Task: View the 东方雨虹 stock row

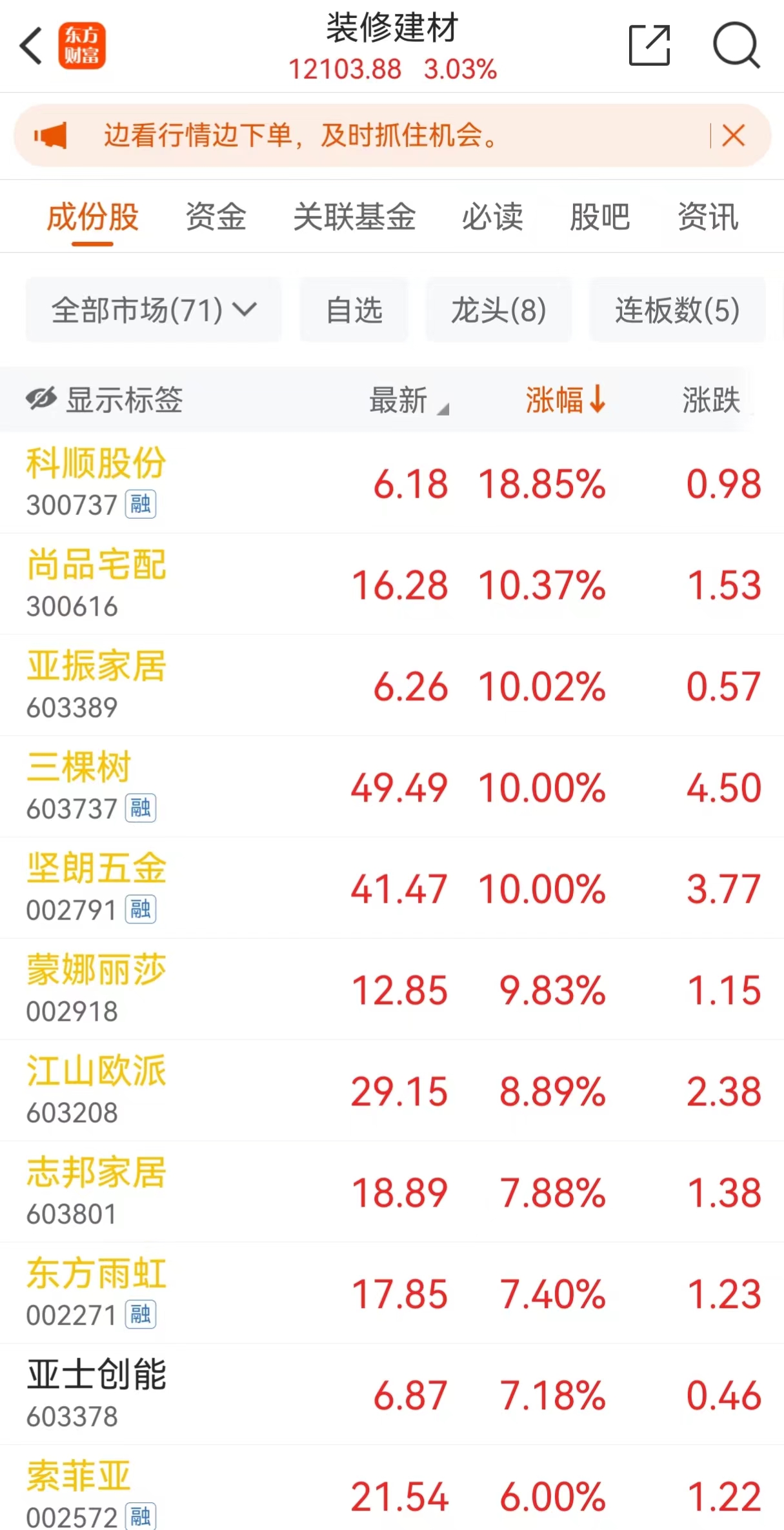Action: pos(392,1293)
